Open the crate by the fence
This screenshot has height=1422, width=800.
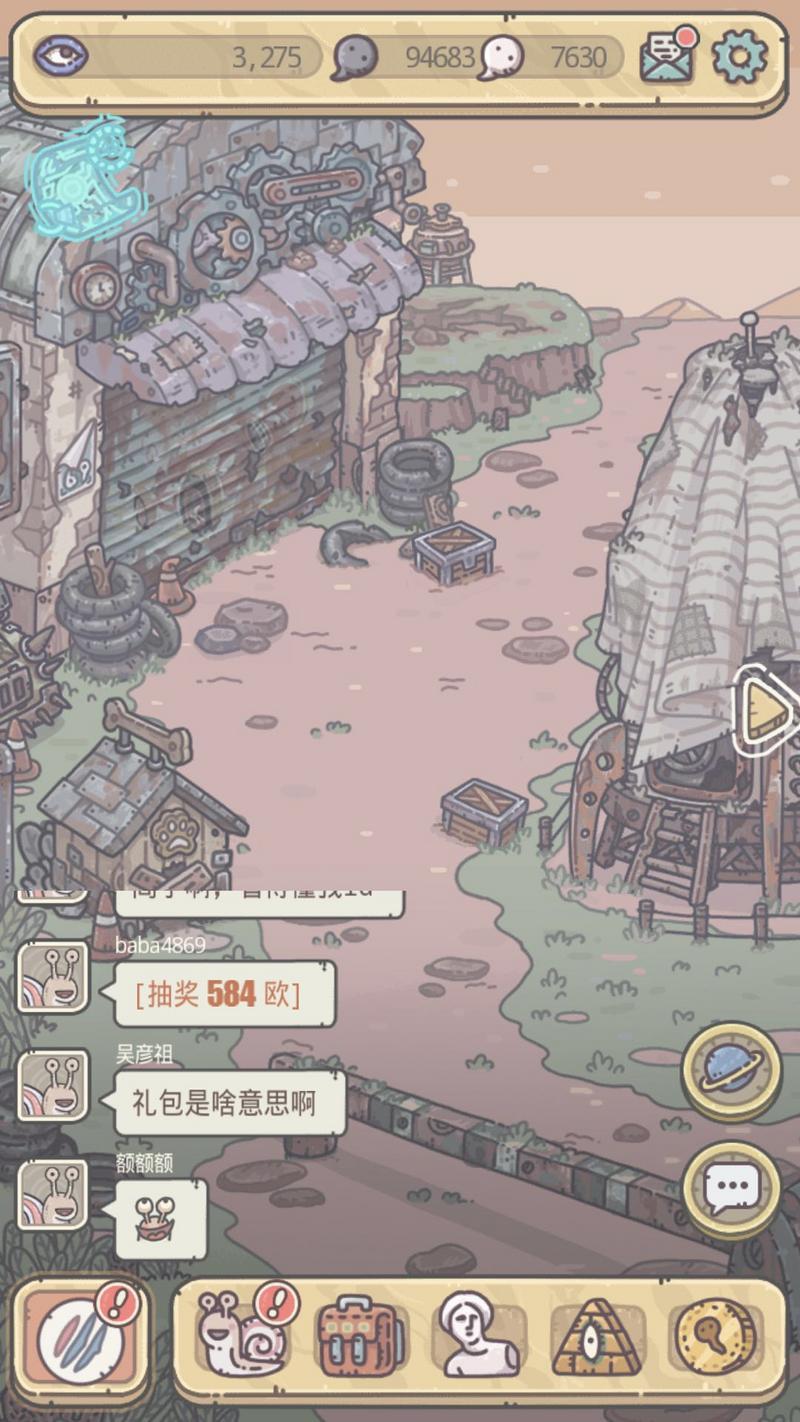pos(484,812)
